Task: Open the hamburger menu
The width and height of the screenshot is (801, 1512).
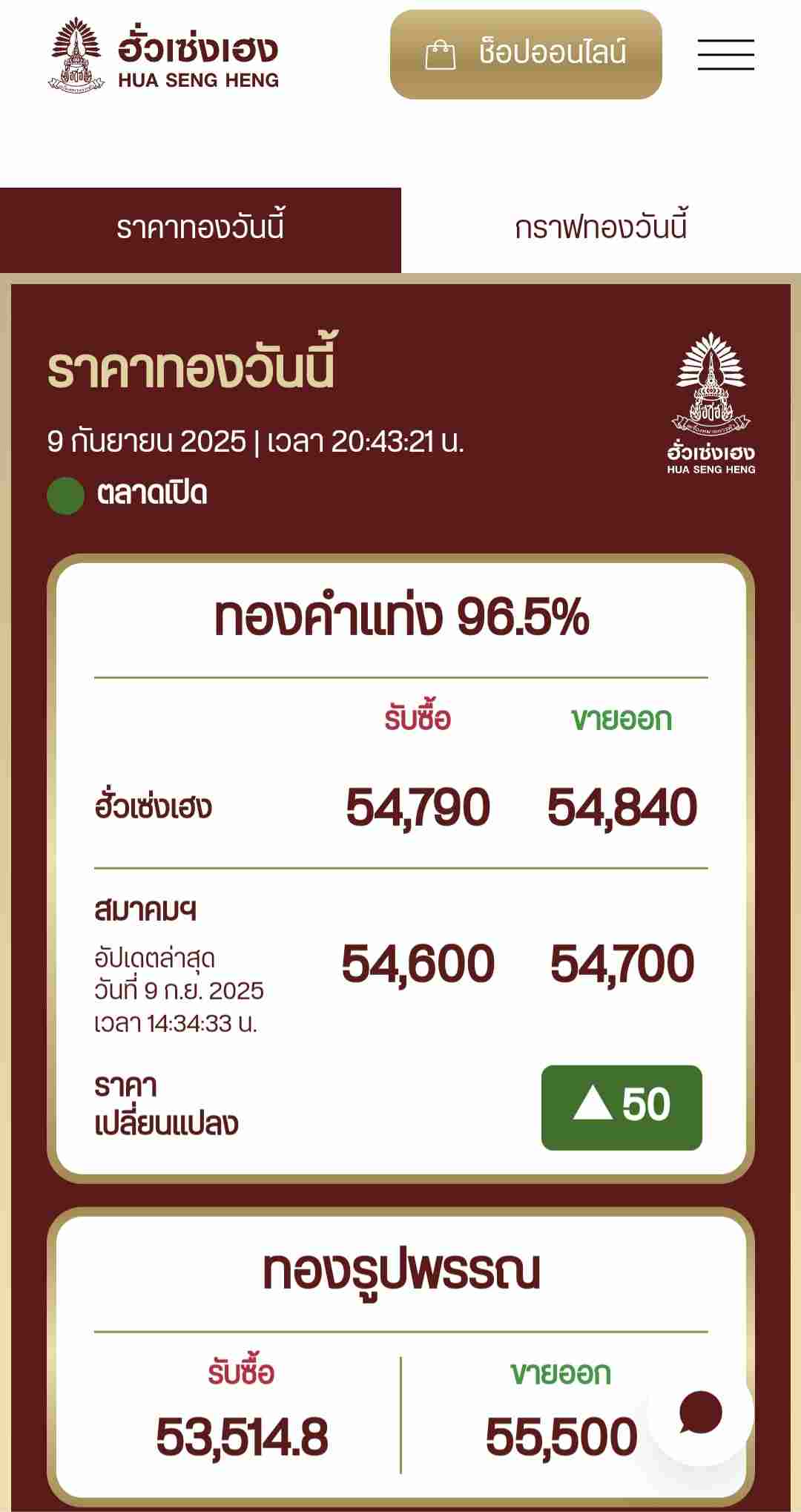Action: click(725, 55)
